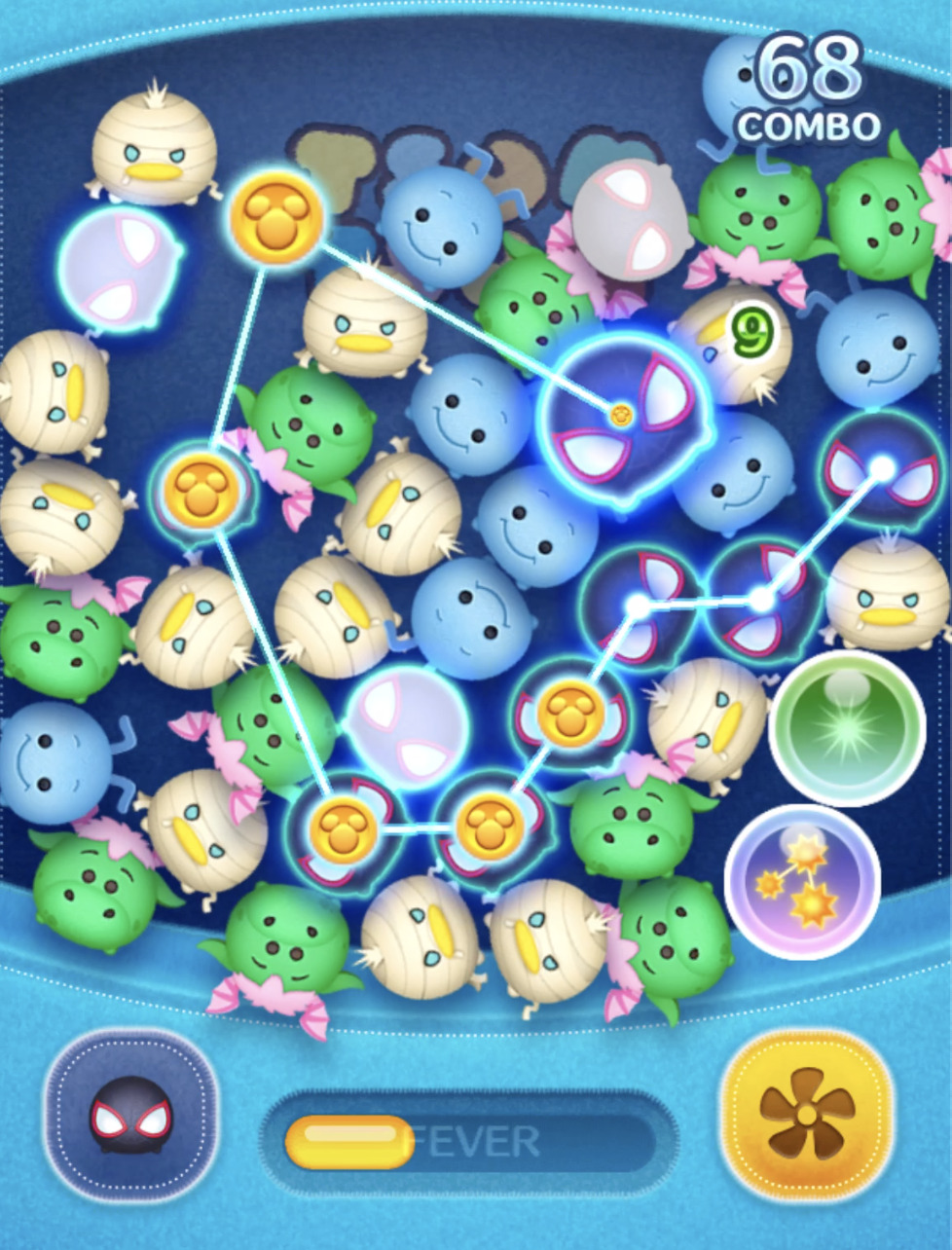
Task: Pop the green sparkle bubble
Action: tap(847, 728)
